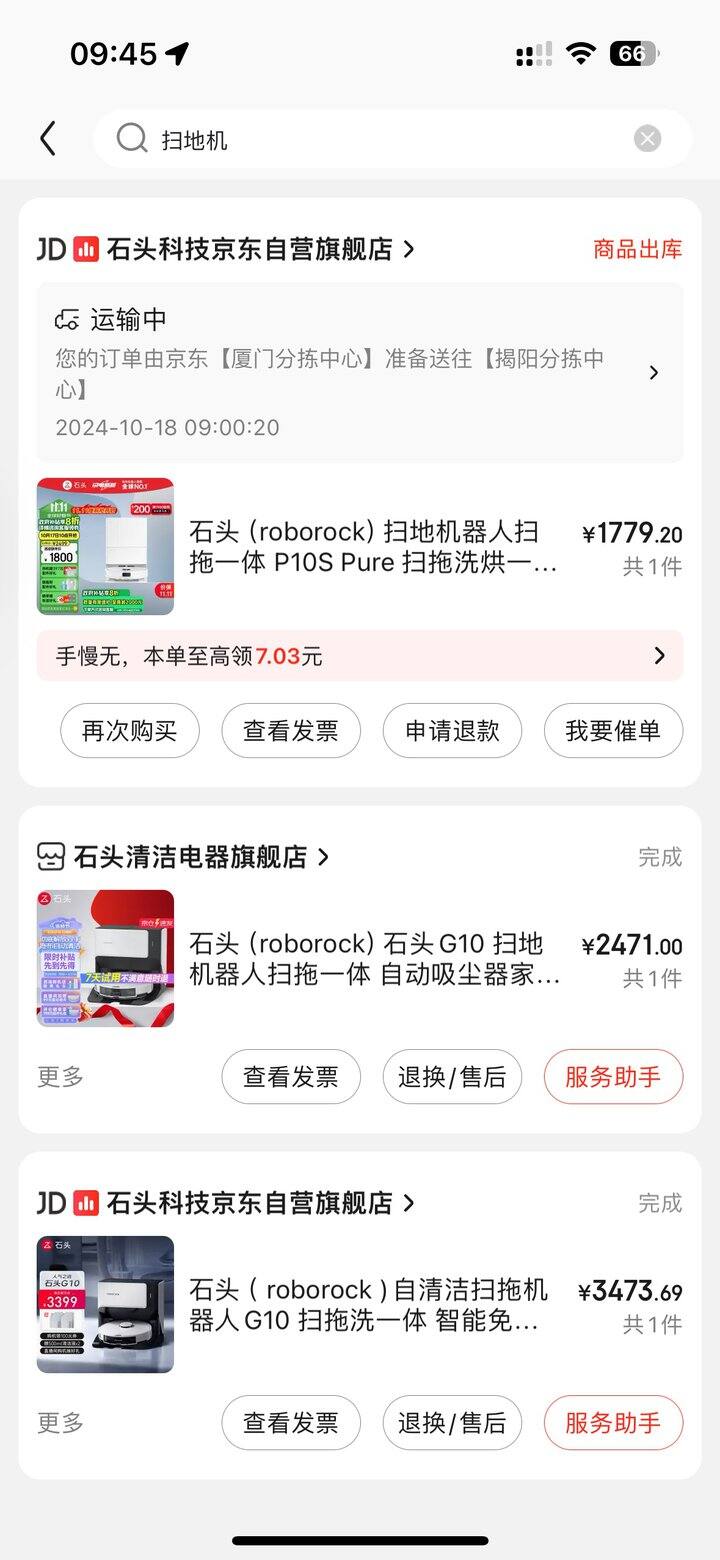This screenshot has width=720, height=1560.
Task: View invoice for the P10S Pure order
Action: click(x=291, y=731)
